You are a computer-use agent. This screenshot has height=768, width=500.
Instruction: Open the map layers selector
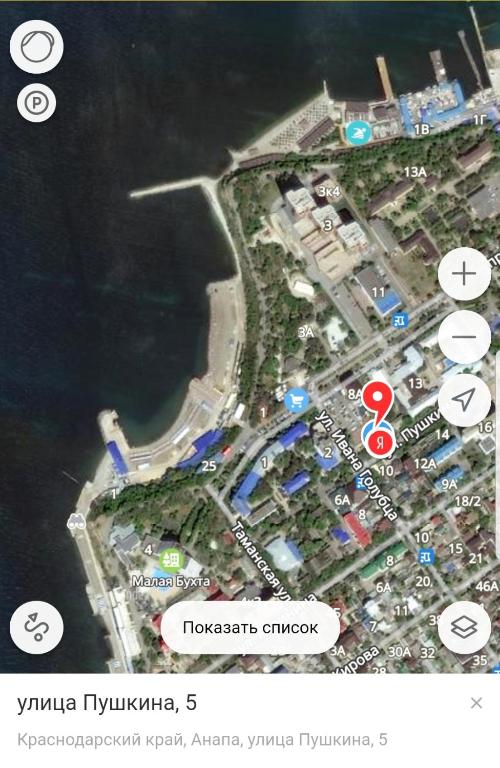tap(464, 627)
